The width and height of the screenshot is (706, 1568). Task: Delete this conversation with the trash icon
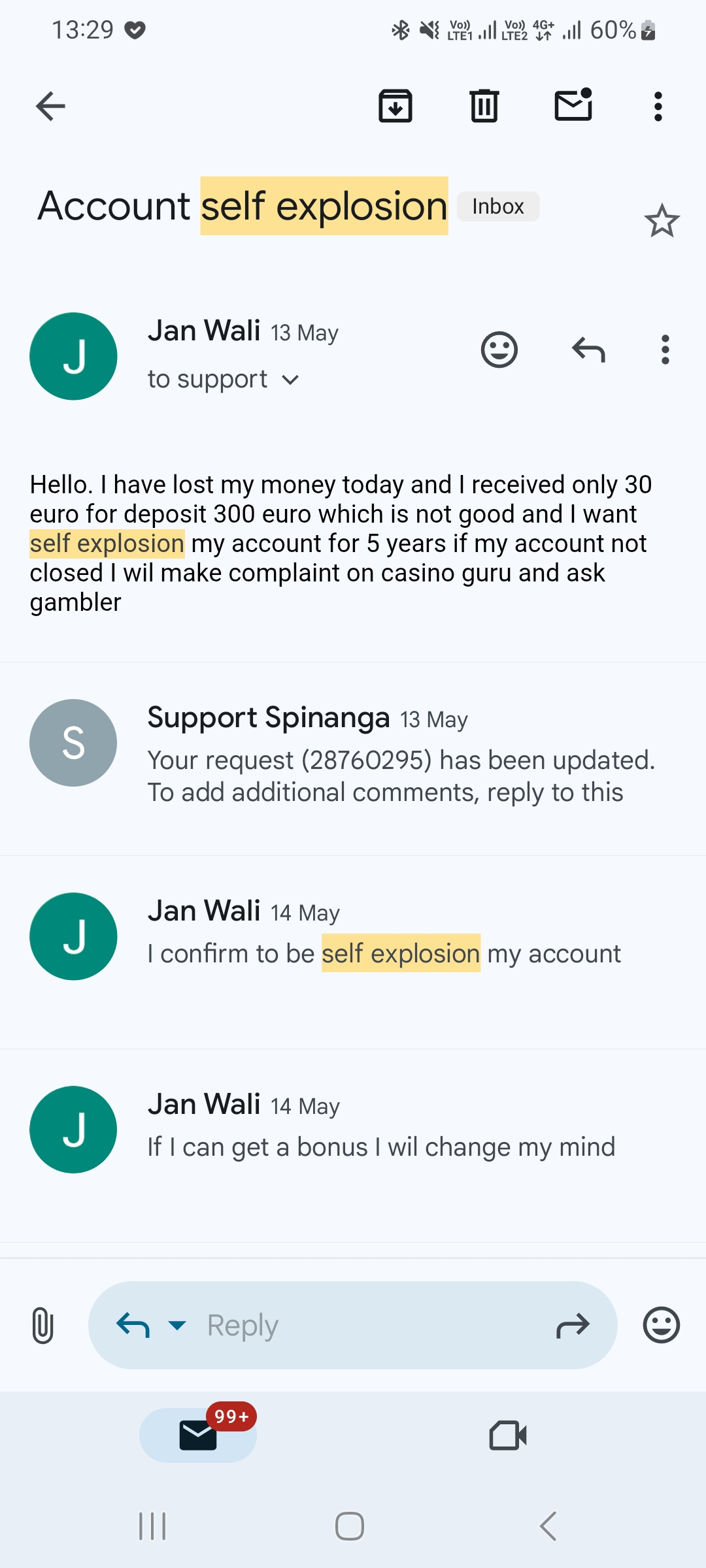tap(484, 106)
